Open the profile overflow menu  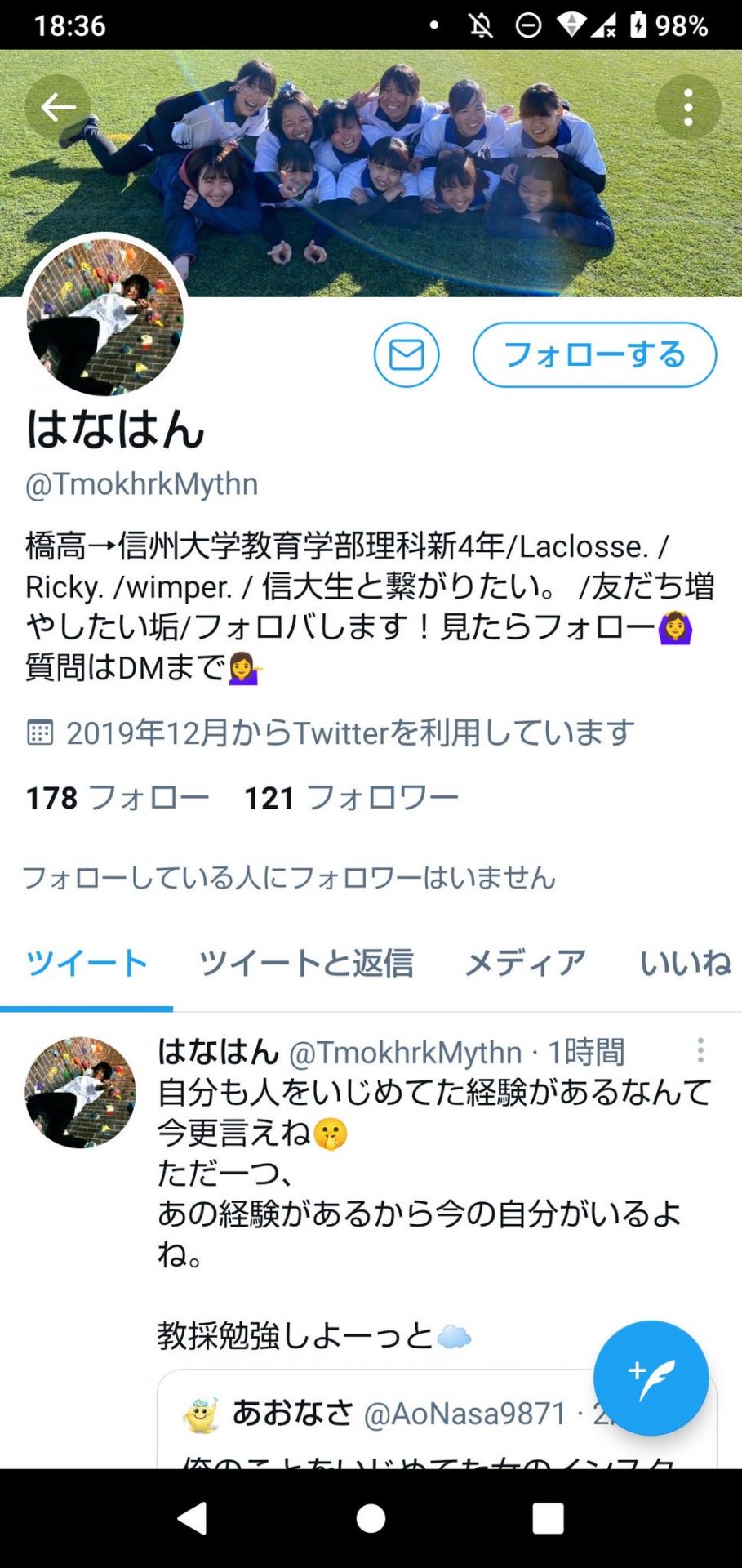tap(688, 107)
